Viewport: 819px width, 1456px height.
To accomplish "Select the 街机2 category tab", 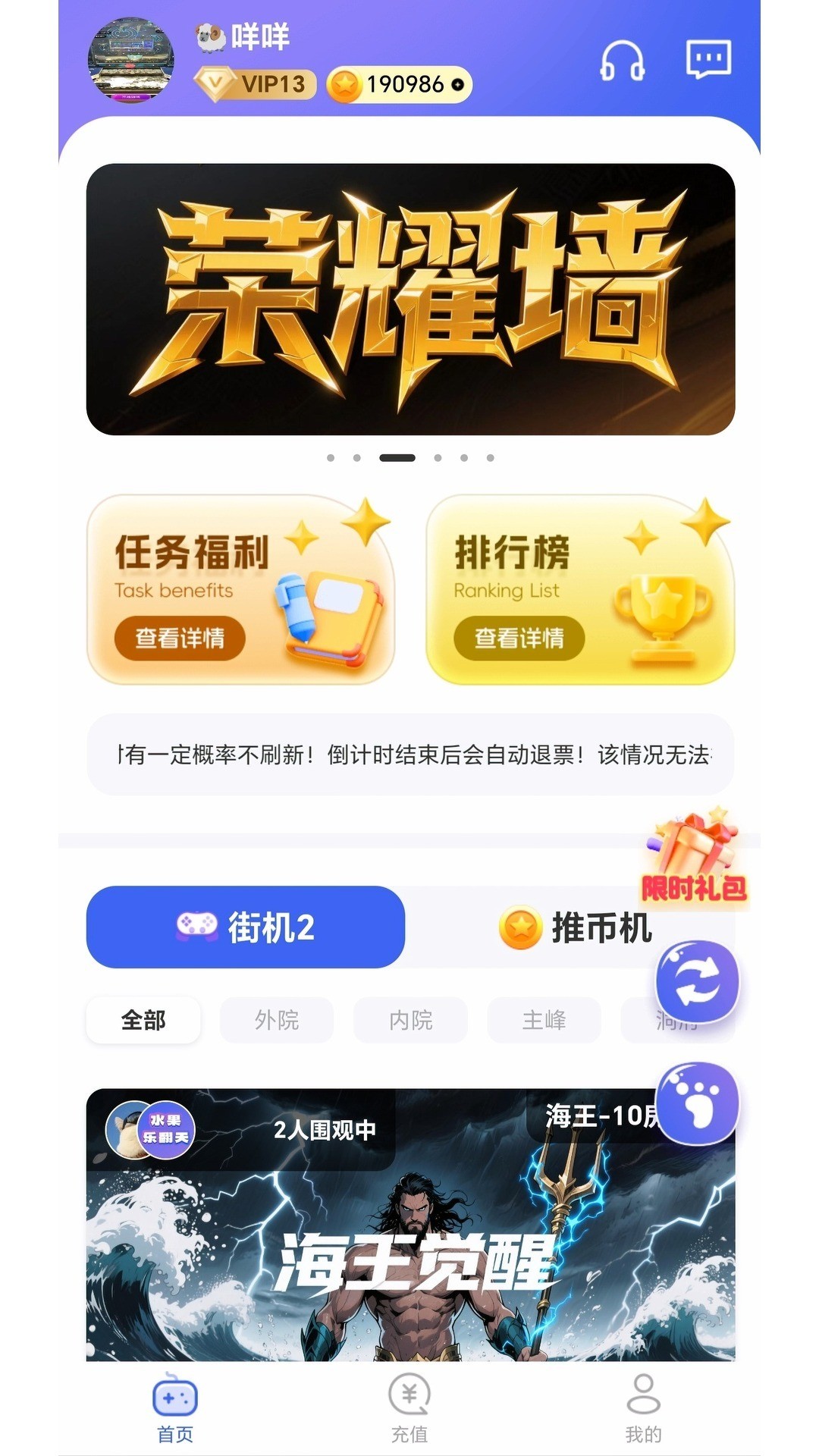I will click(x=246, y=927).
